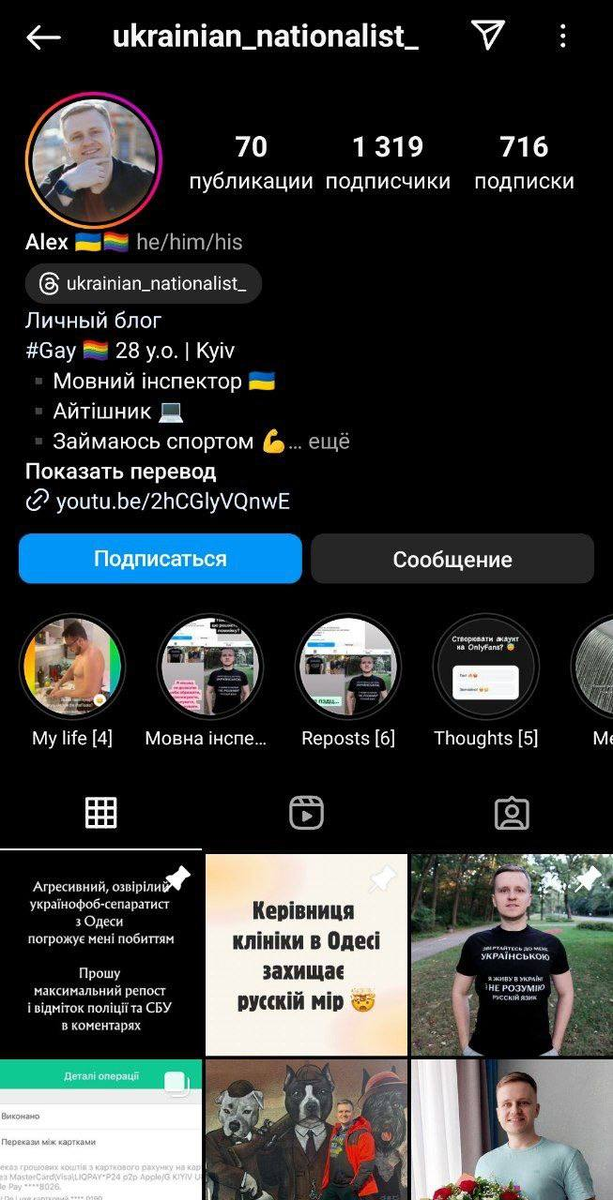Open the Деталі операції post
The width and height of the screenshot is (613, 1200).
click(101, 1130)
